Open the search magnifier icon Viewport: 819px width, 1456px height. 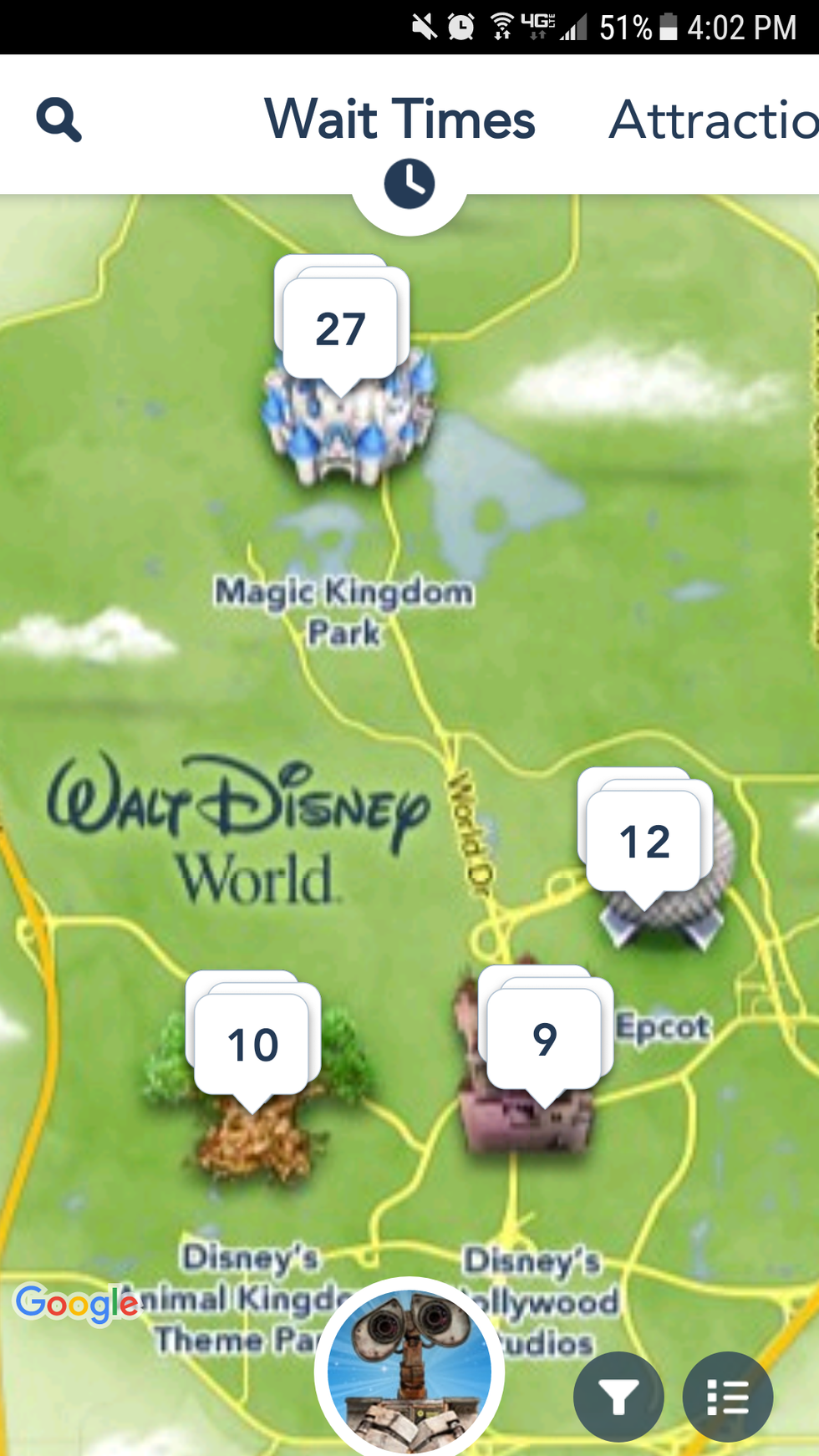pyautogui.click(x=58, y=120)
